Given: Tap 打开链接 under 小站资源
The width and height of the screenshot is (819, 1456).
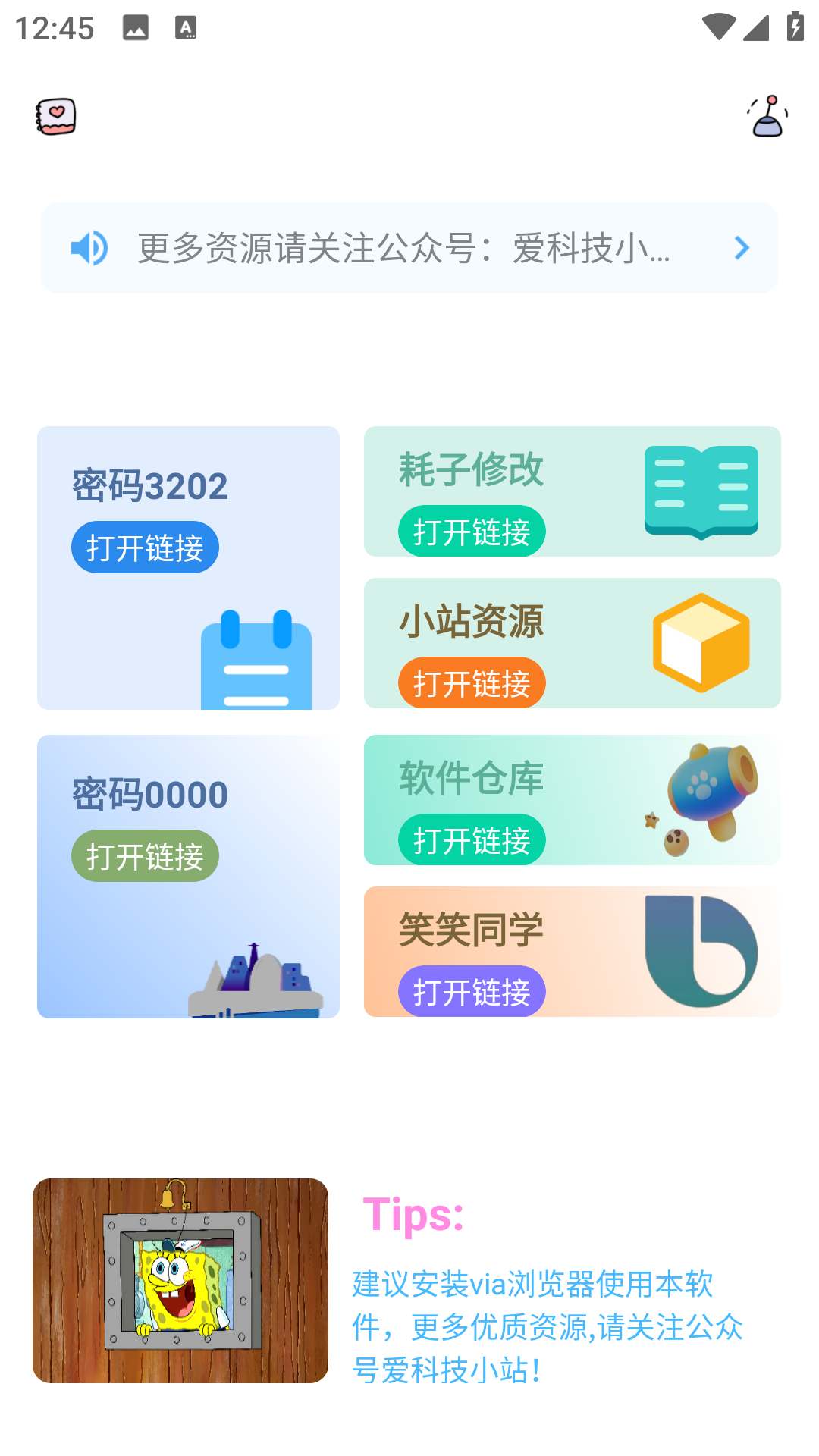Looking at the screenshot, I should tap(472, 683).
